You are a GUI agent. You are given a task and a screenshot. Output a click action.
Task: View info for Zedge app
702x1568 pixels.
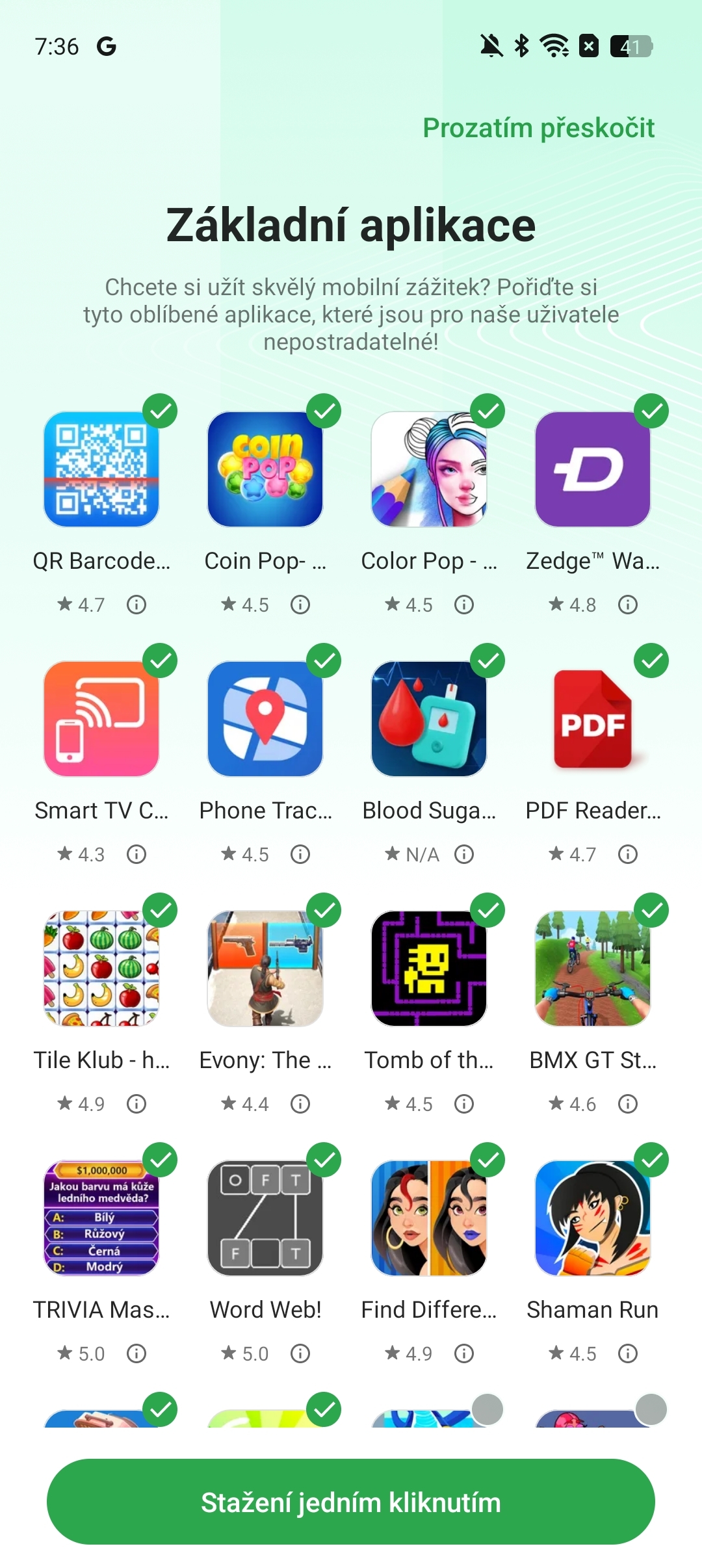pos(628,605)
